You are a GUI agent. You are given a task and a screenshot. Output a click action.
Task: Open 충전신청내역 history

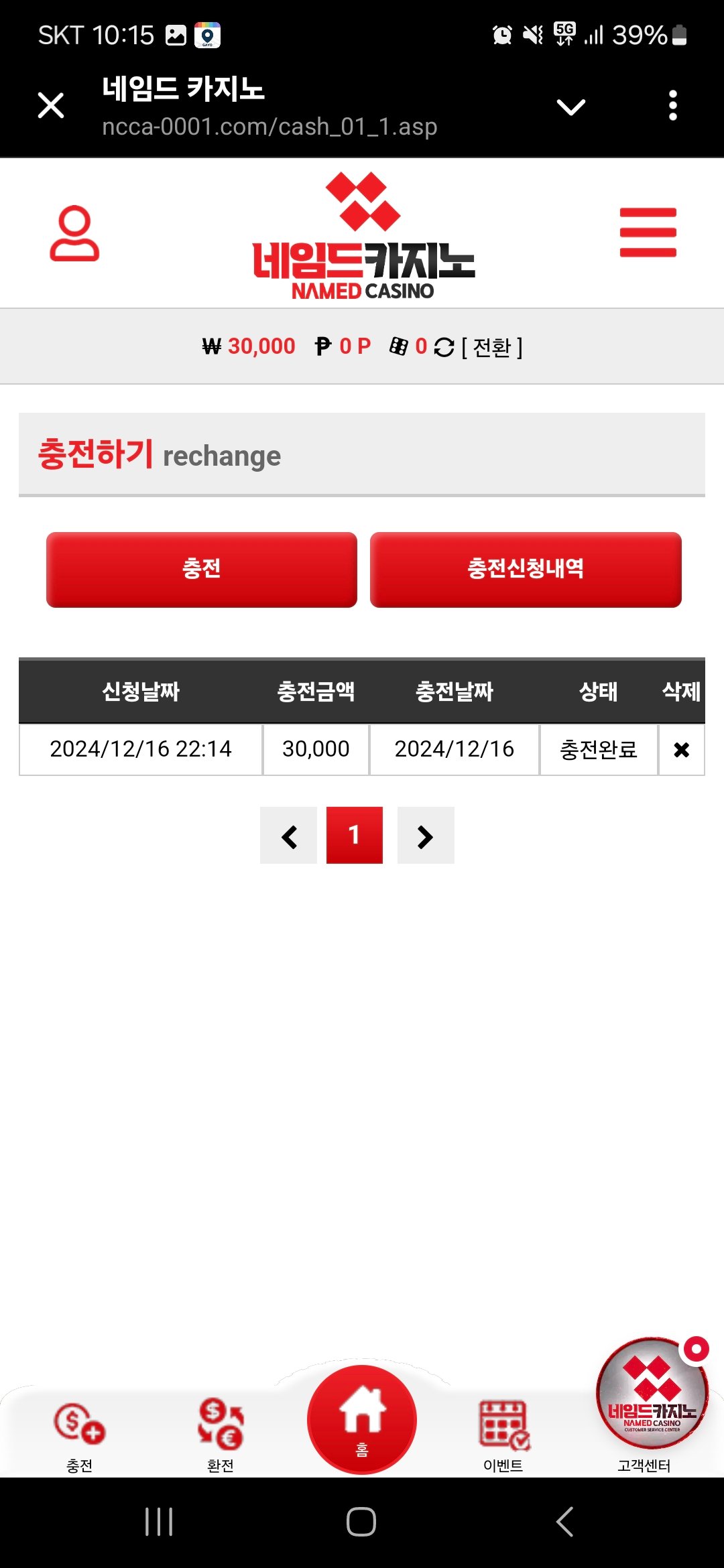(x=526, y=570)
